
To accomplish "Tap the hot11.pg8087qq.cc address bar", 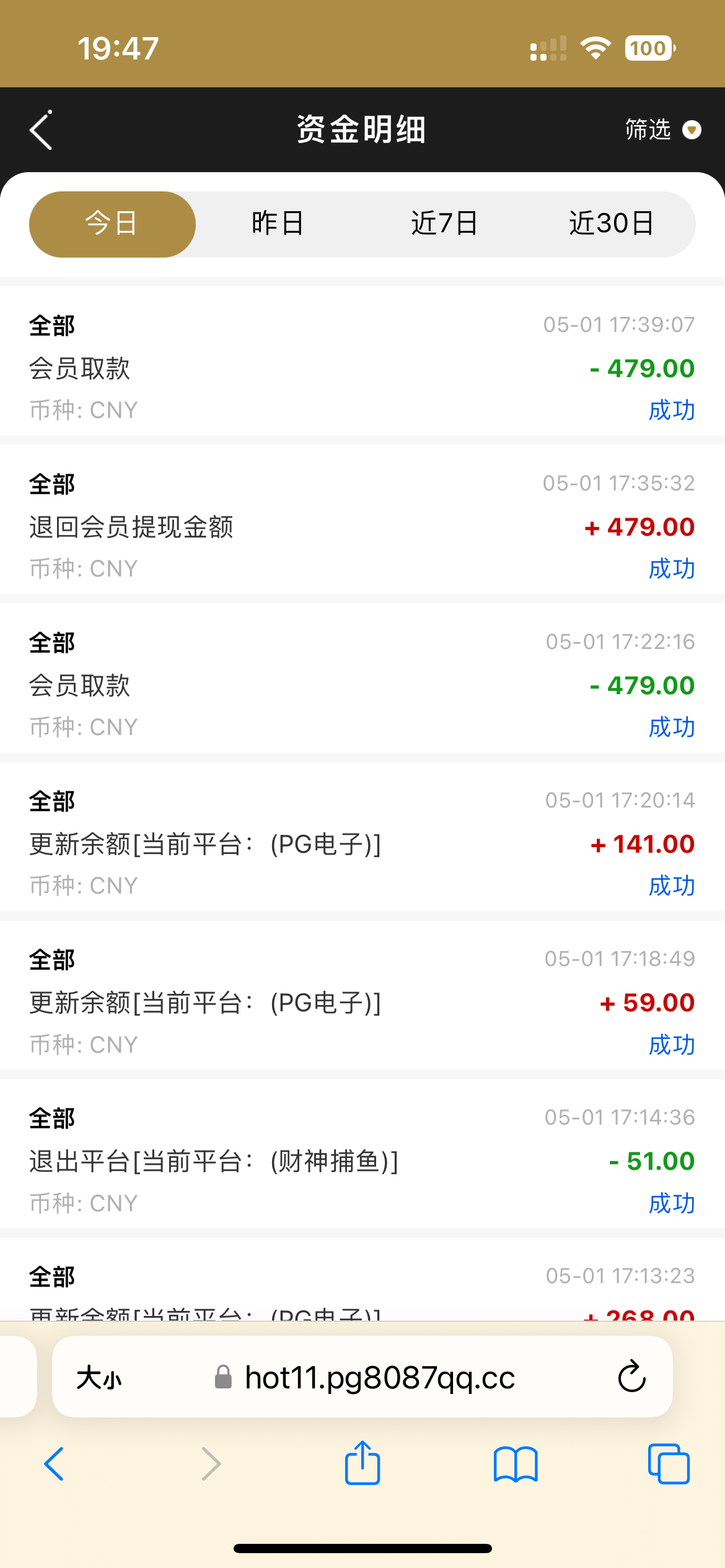I will 379,1379.
